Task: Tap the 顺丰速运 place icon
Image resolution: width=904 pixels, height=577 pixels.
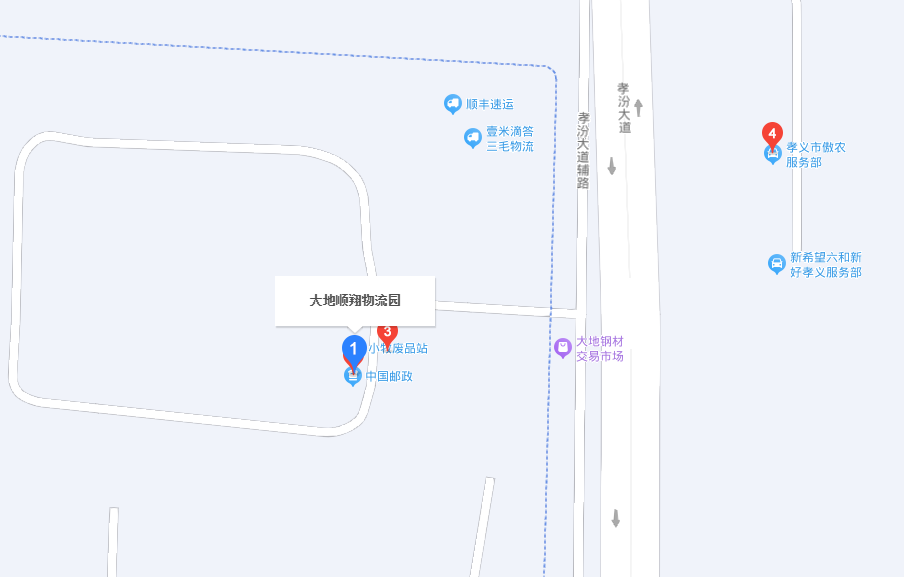Action: (x=453, y=104)
